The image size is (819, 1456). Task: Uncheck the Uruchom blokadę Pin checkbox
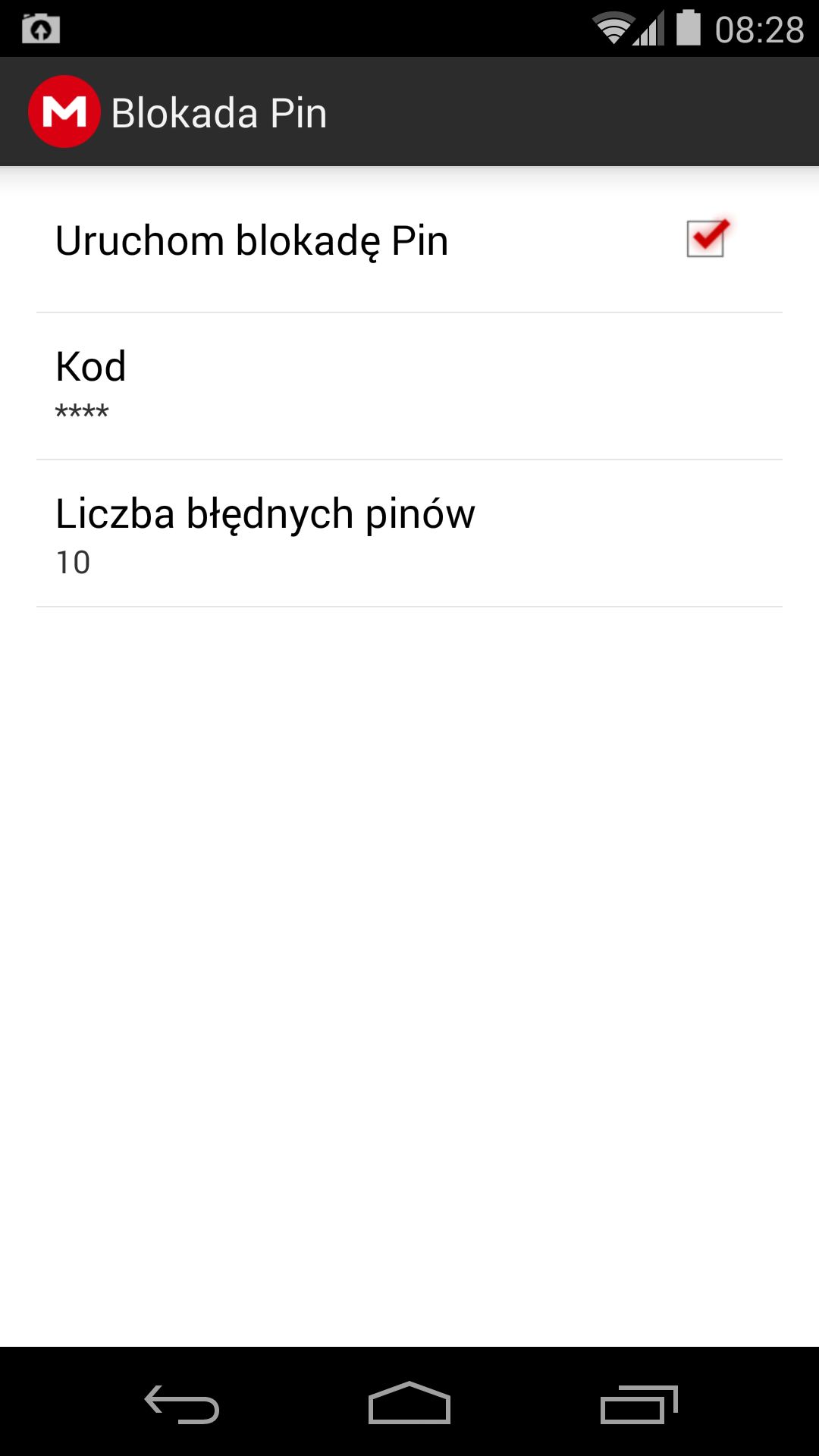pos(706,239)
